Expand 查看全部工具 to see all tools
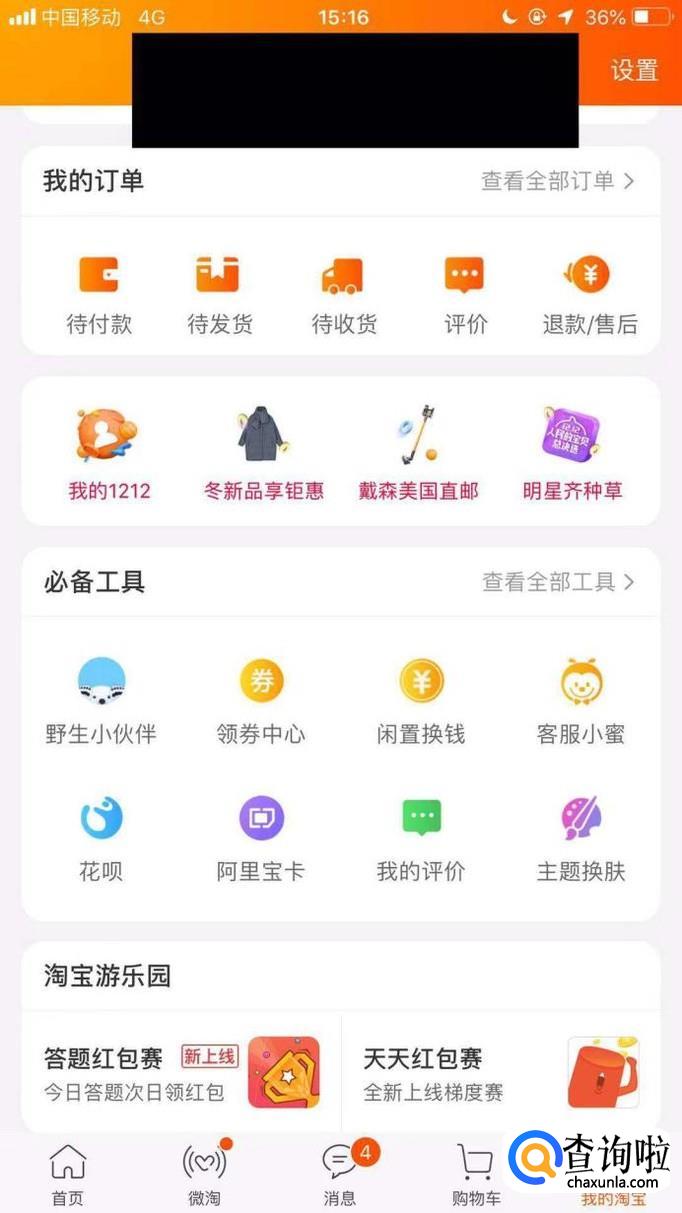The image size is (682, 1213). coord(558,582)
